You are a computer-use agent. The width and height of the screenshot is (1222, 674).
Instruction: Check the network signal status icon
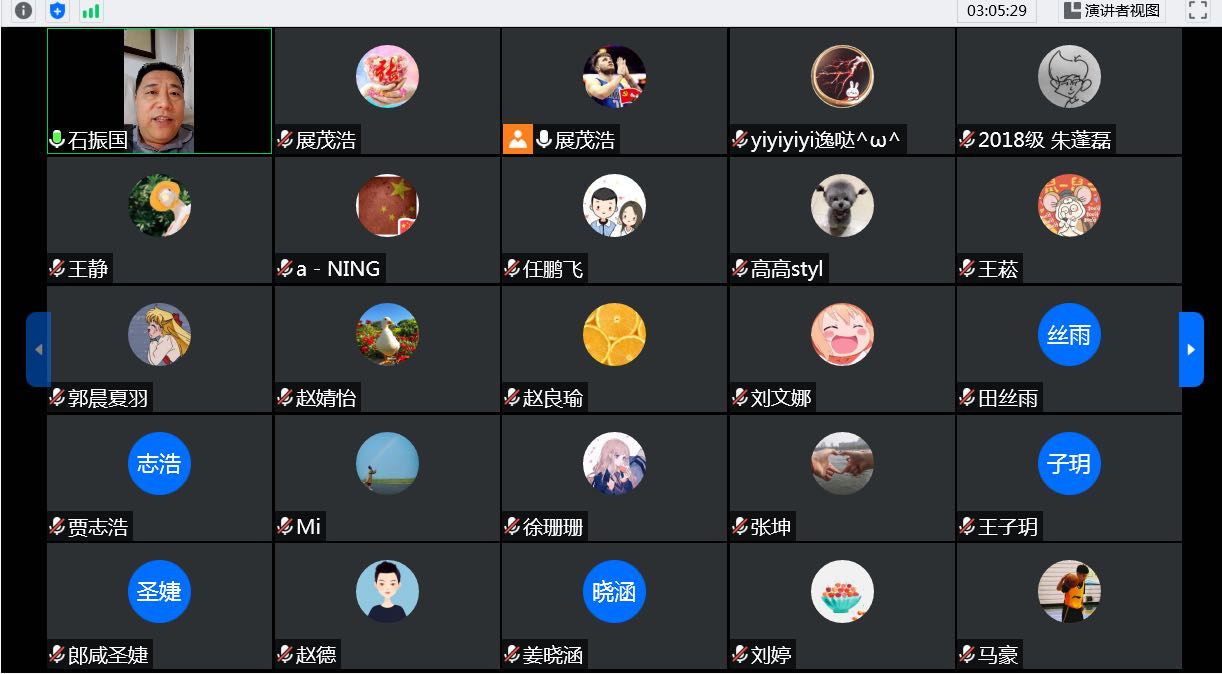tap(90, 11)
